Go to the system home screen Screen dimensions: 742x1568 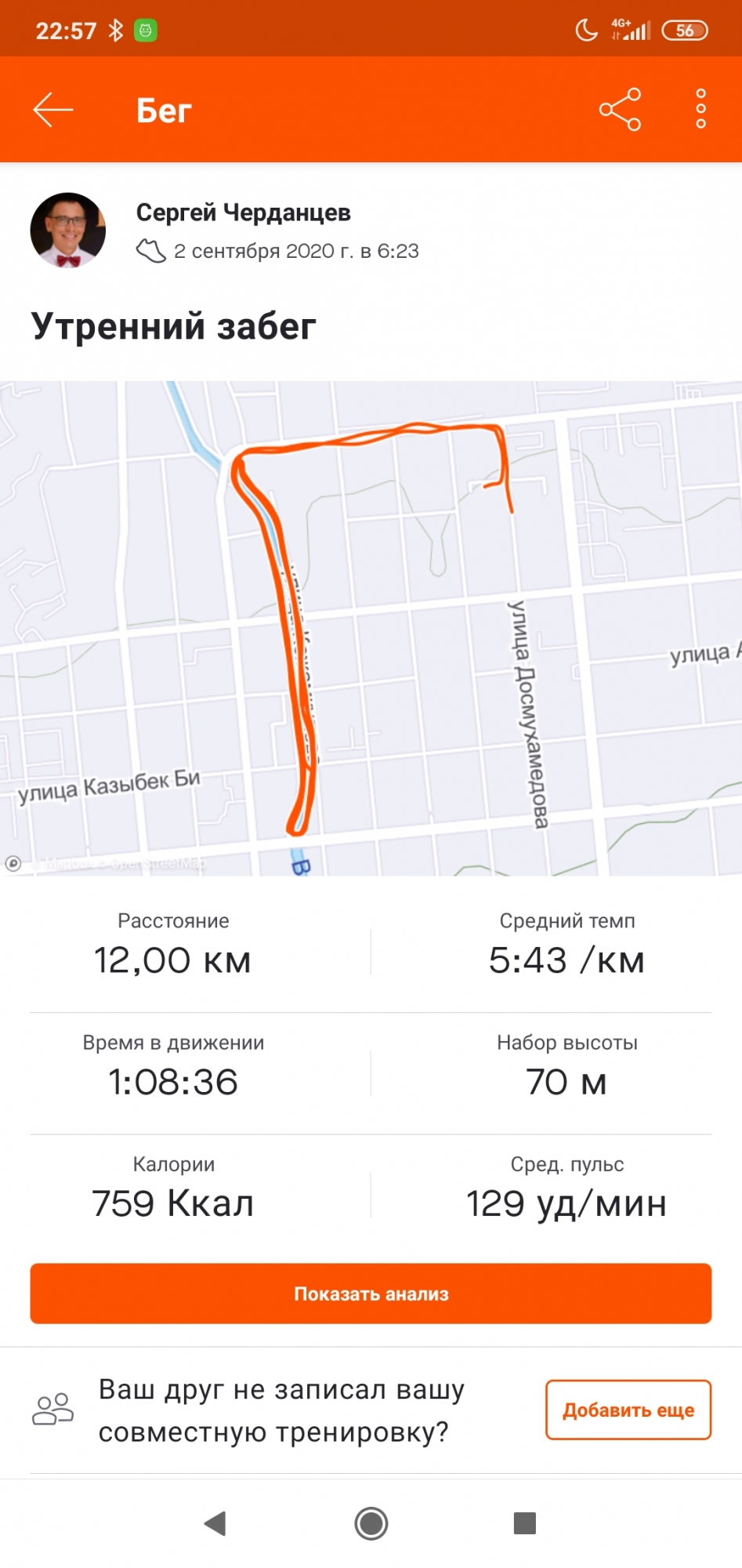[x=371, y=1523]
